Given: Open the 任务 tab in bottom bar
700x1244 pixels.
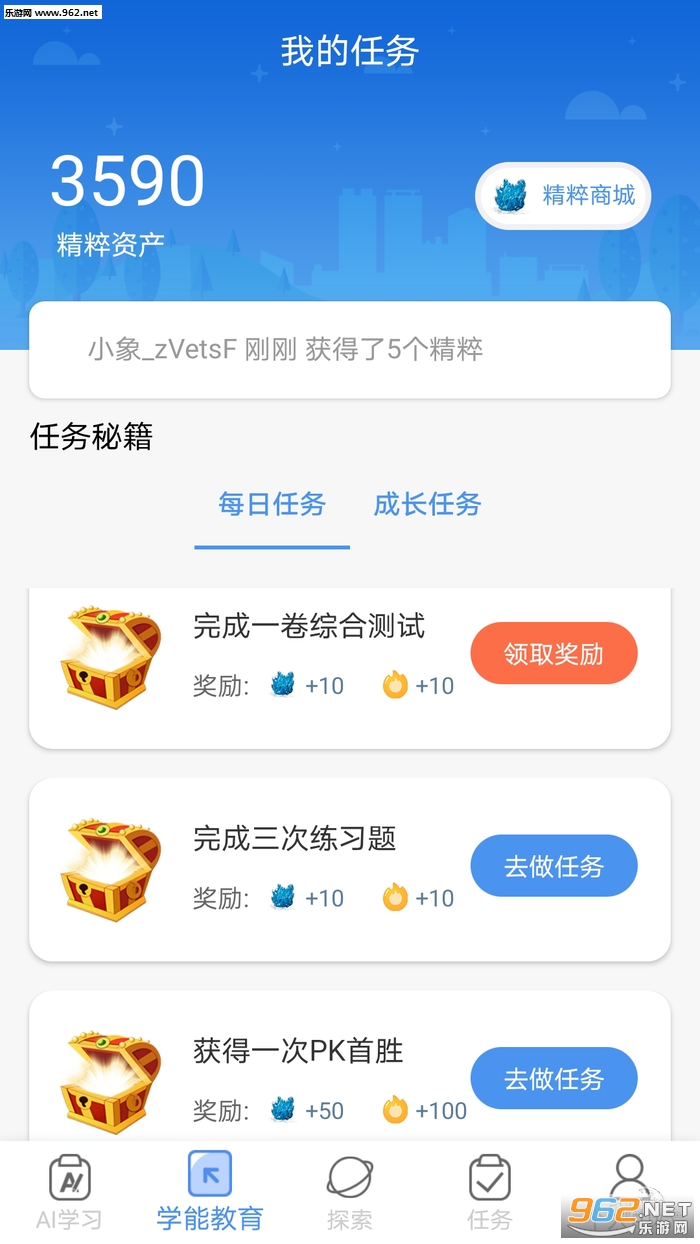Looking at the screenshot, I should 489,1191.
